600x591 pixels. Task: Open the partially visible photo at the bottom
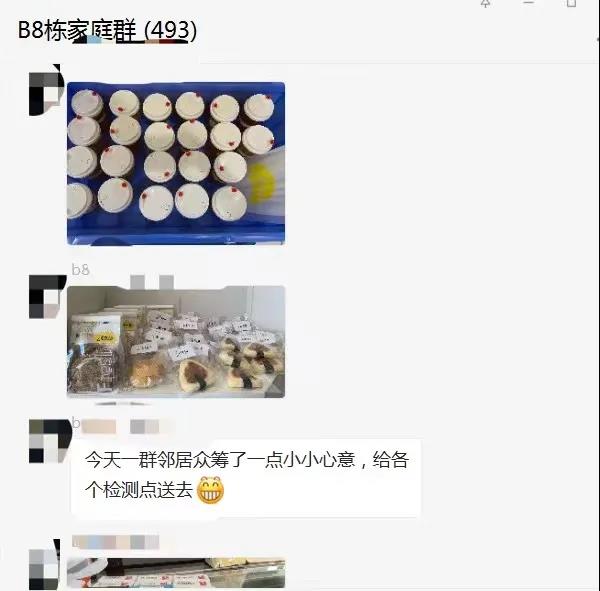176,573
